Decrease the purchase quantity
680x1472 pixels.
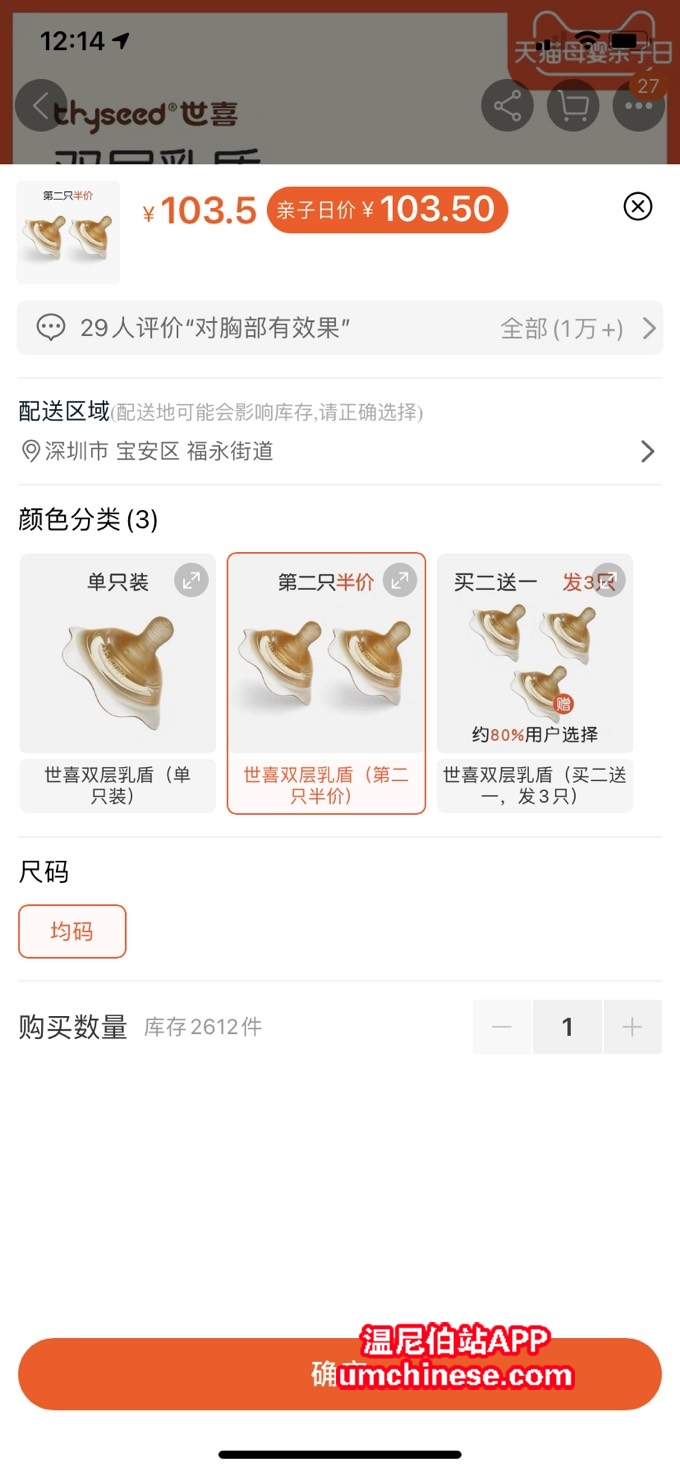(x=502, y=1027)
